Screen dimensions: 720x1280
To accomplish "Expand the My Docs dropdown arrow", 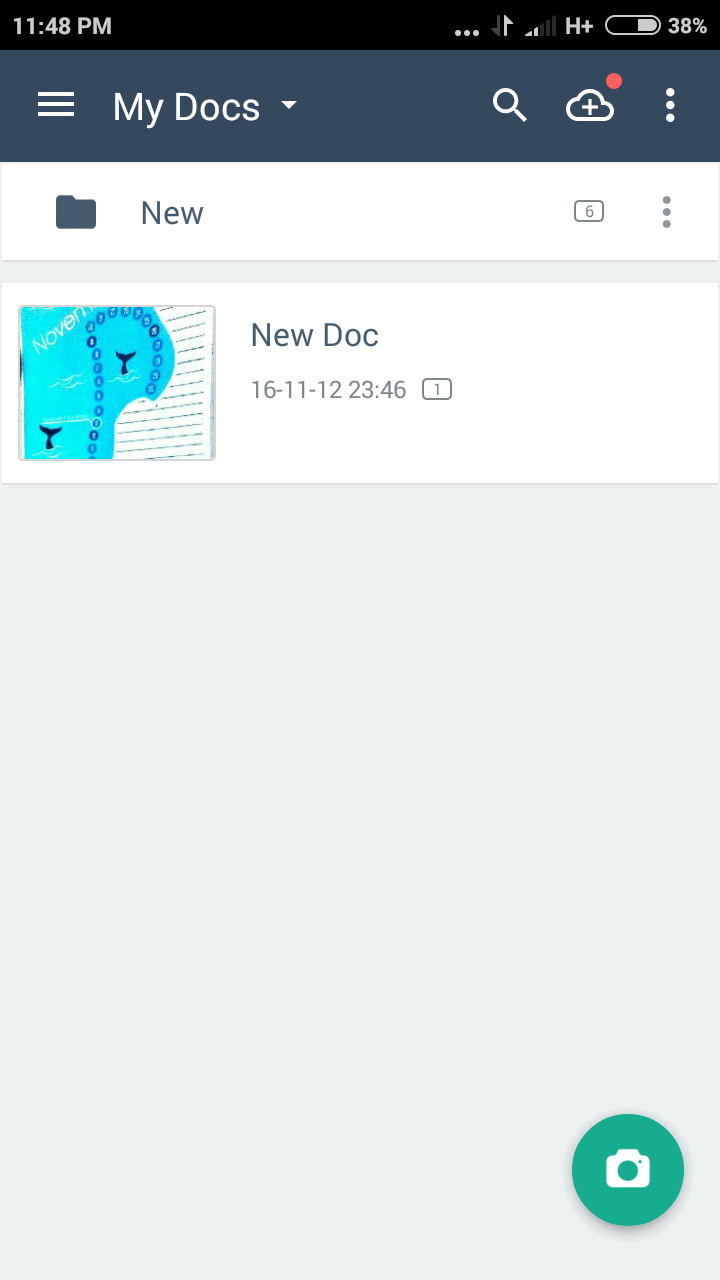I will tap(289, 106).
